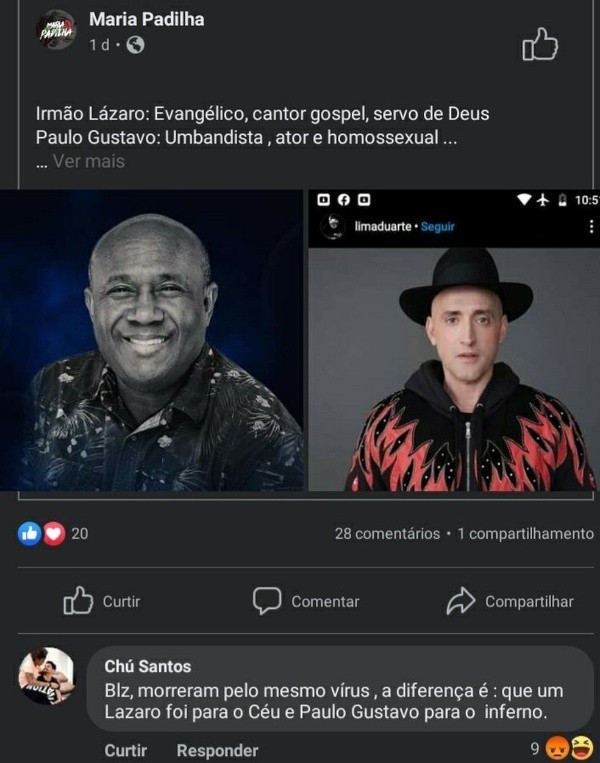Expand the post with Ver mais

(x=87, y=161)
